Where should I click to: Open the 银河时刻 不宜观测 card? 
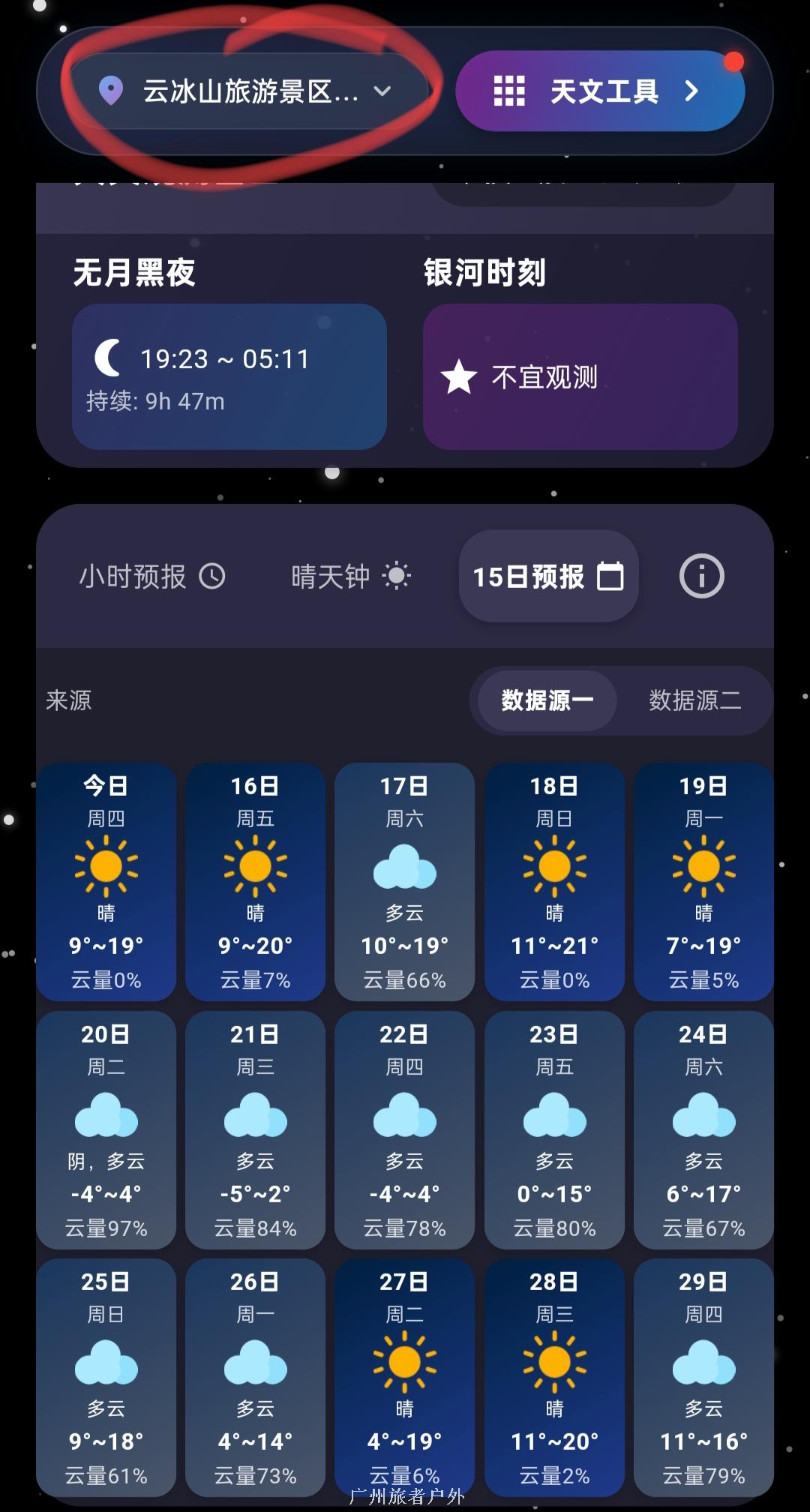580,376
